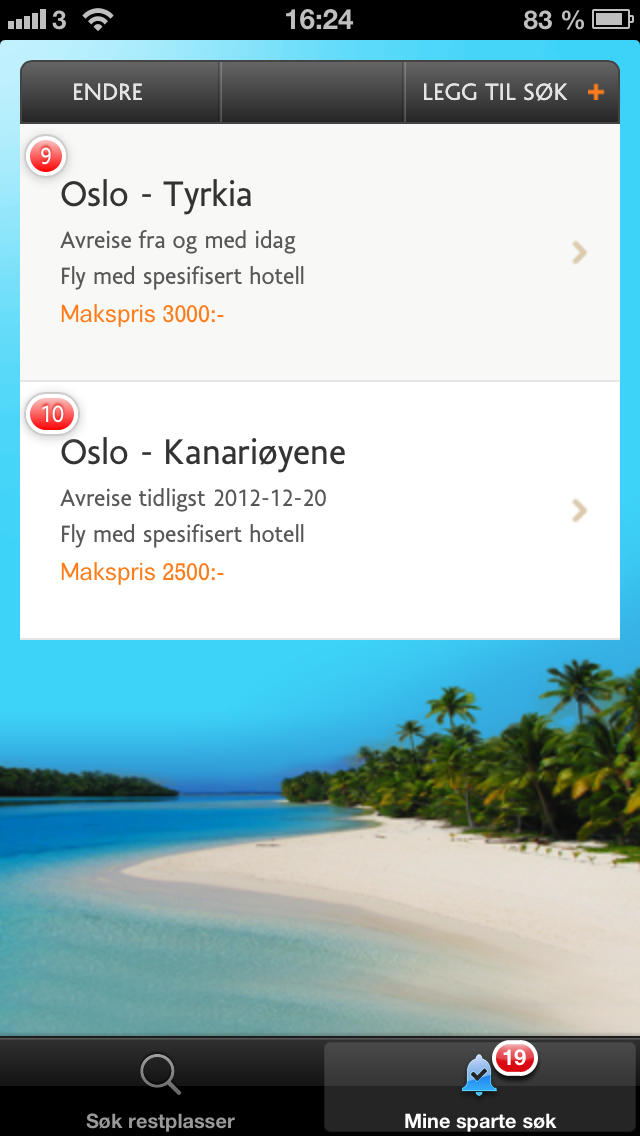Open the Oslo - Kanariøyene saved search
Image resolution: width=640 pixels, height=1136 pixels.
(320, 510)
